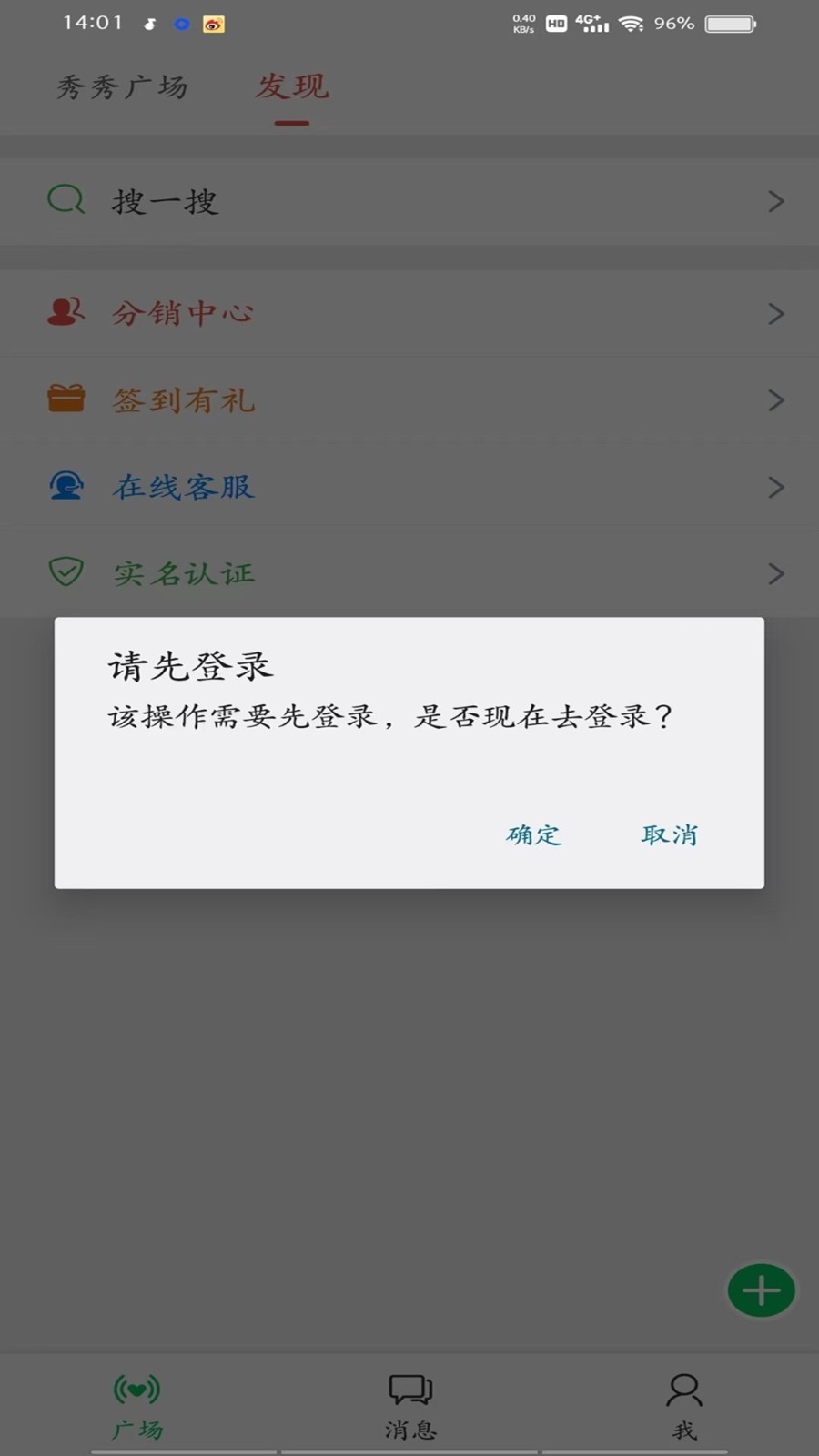Contact 在线客服 support
This screenshot has height=1456, width=819.
point(409,487)
